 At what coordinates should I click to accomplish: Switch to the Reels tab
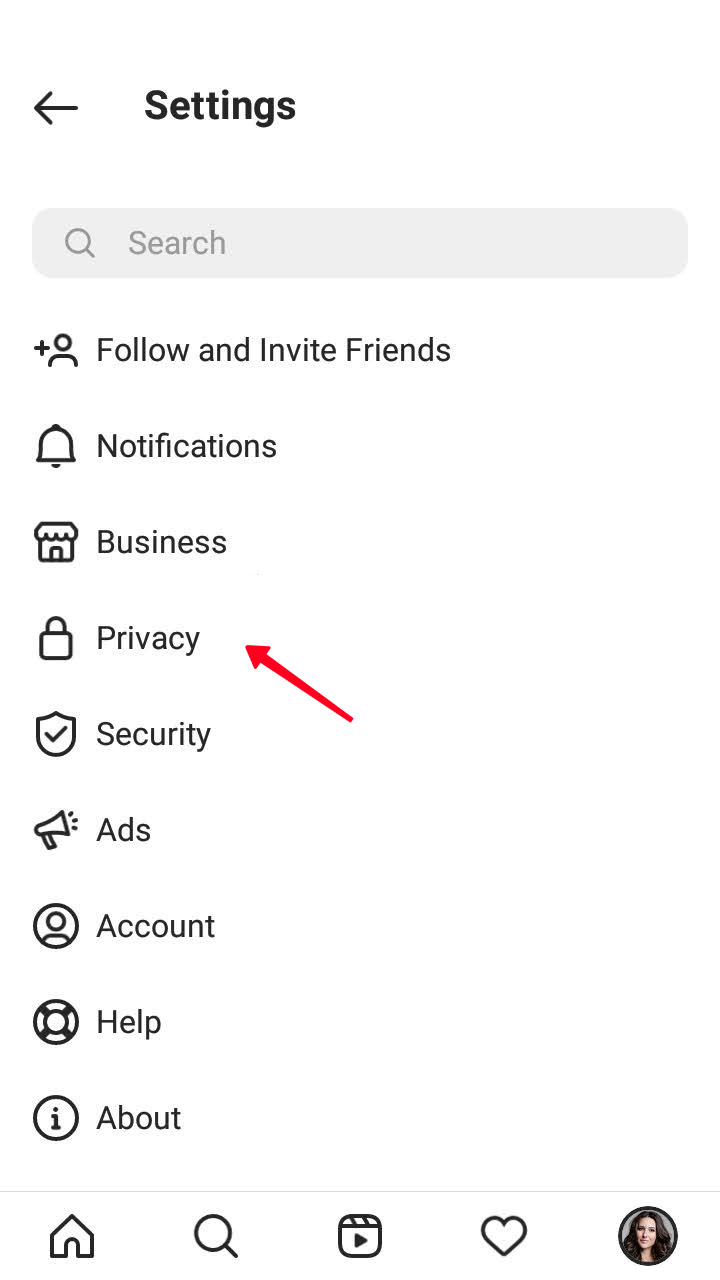coord(360,1236)
